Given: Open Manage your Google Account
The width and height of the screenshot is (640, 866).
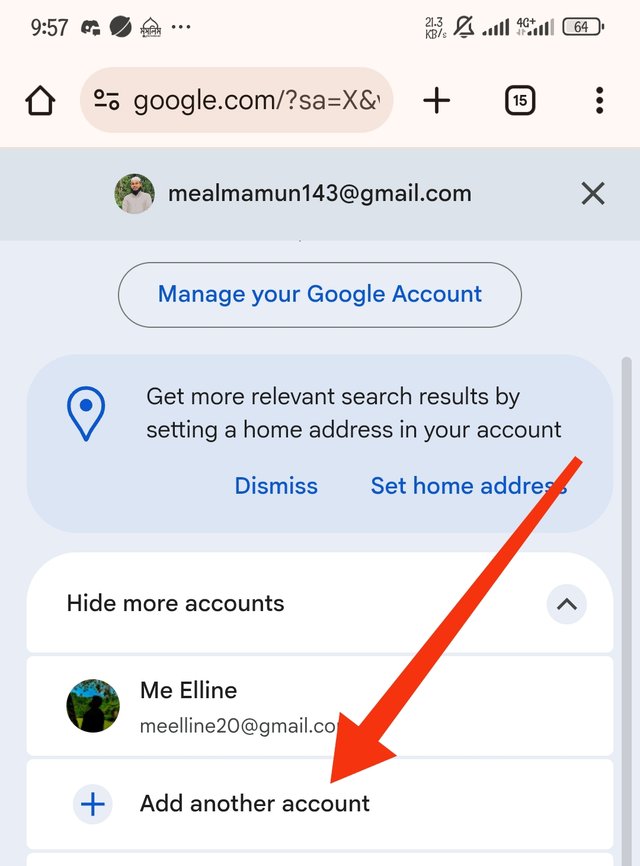Looking at the screenshot, I should click(x=320, y=294).
